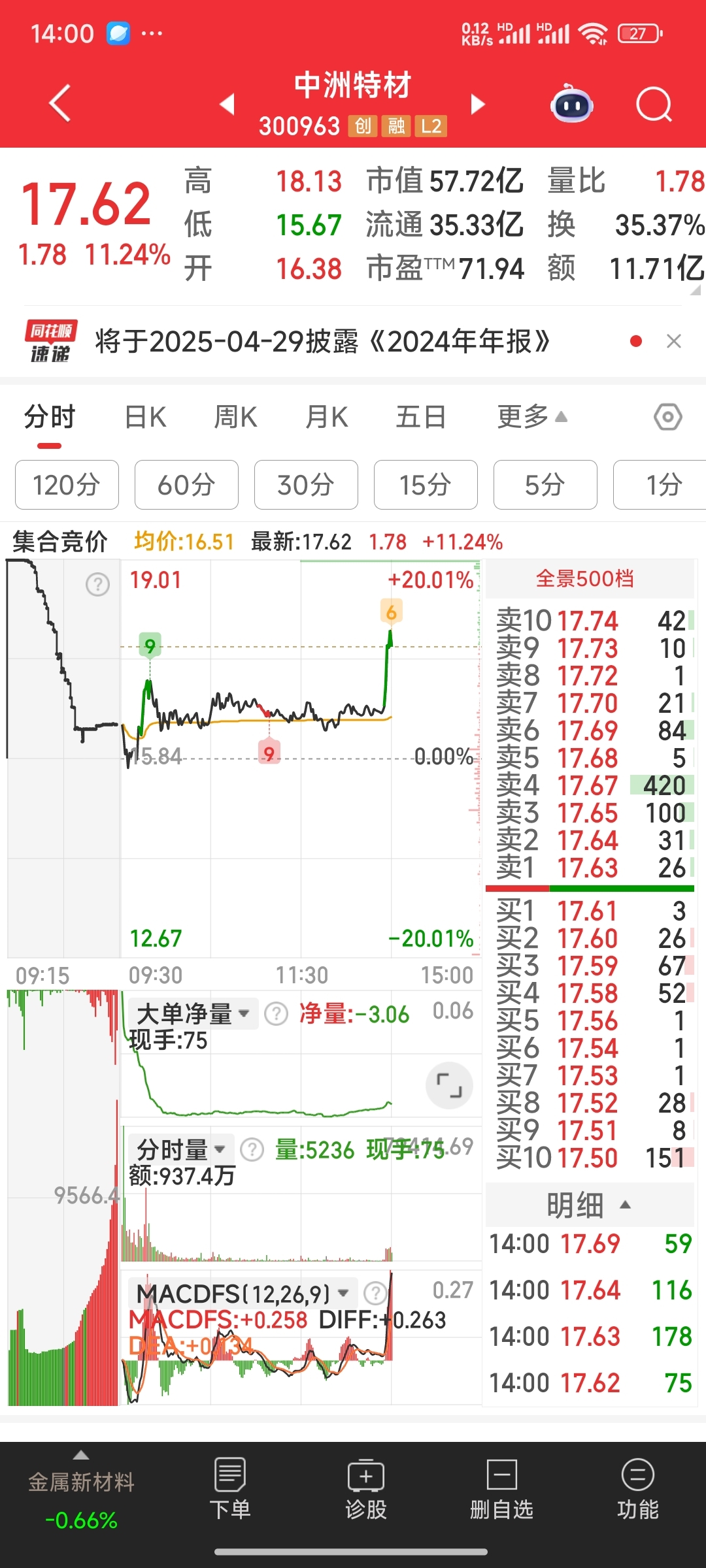Switch to the 日K daily chart tab
706x1568 pixels.
point(145,416)
